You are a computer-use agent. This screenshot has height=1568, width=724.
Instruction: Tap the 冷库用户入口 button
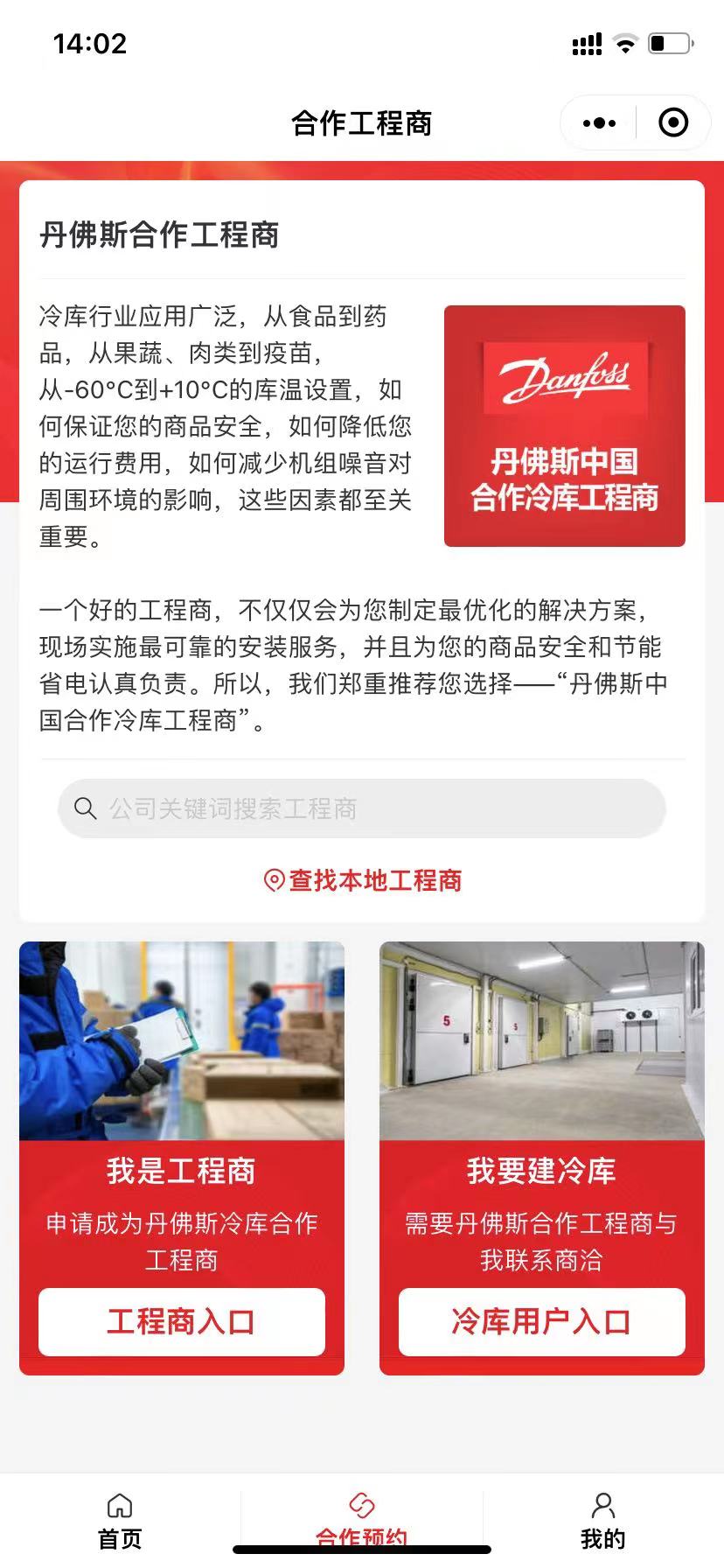541,1321
